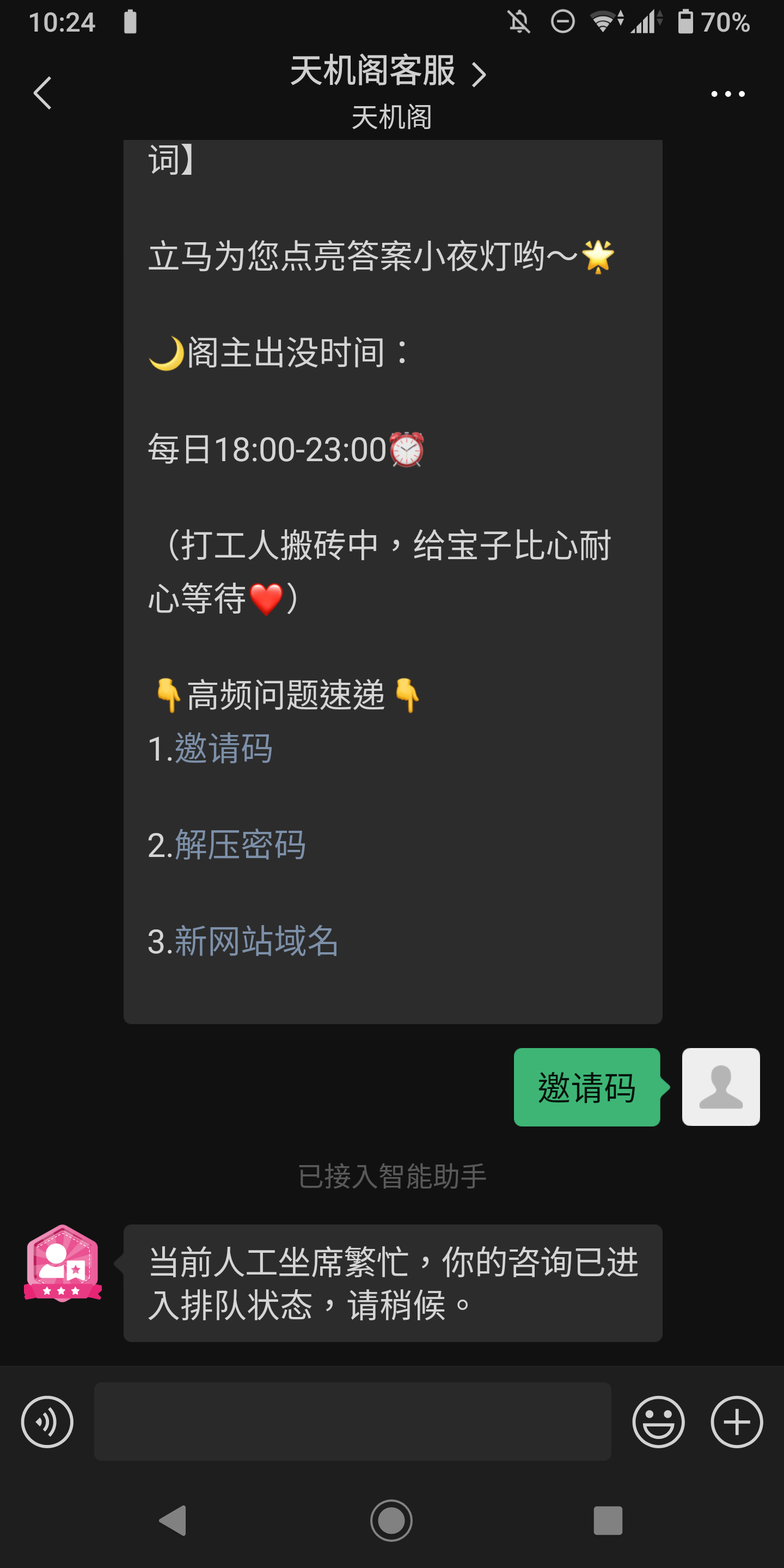Open the three-dot chat options menu
The width and height of the screenshot is (784, 1568).
pyautogui.click(x=727, y=94)
